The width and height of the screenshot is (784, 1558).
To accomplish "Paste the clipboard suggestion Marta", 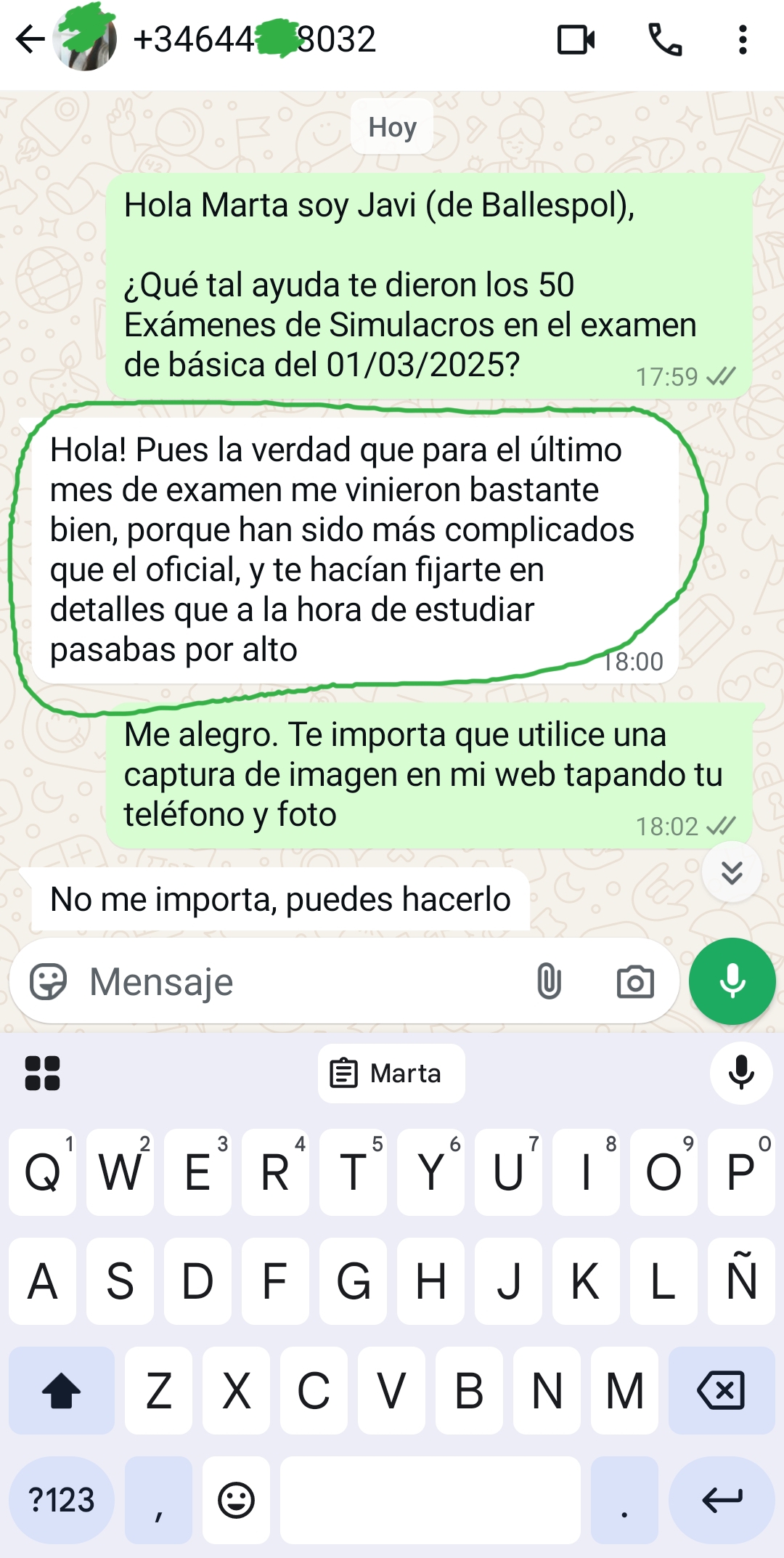I will 391,1073.
